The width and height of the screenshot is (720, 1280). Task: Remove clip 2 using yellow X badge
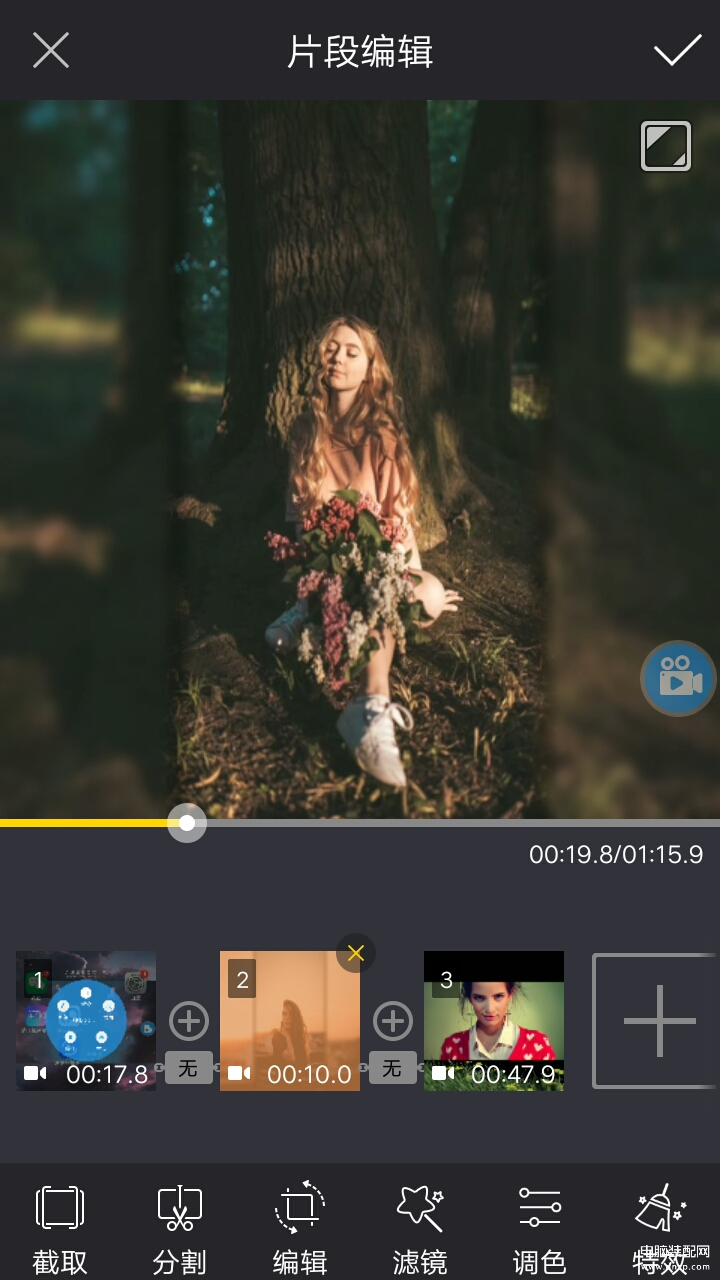pos(356,954)
